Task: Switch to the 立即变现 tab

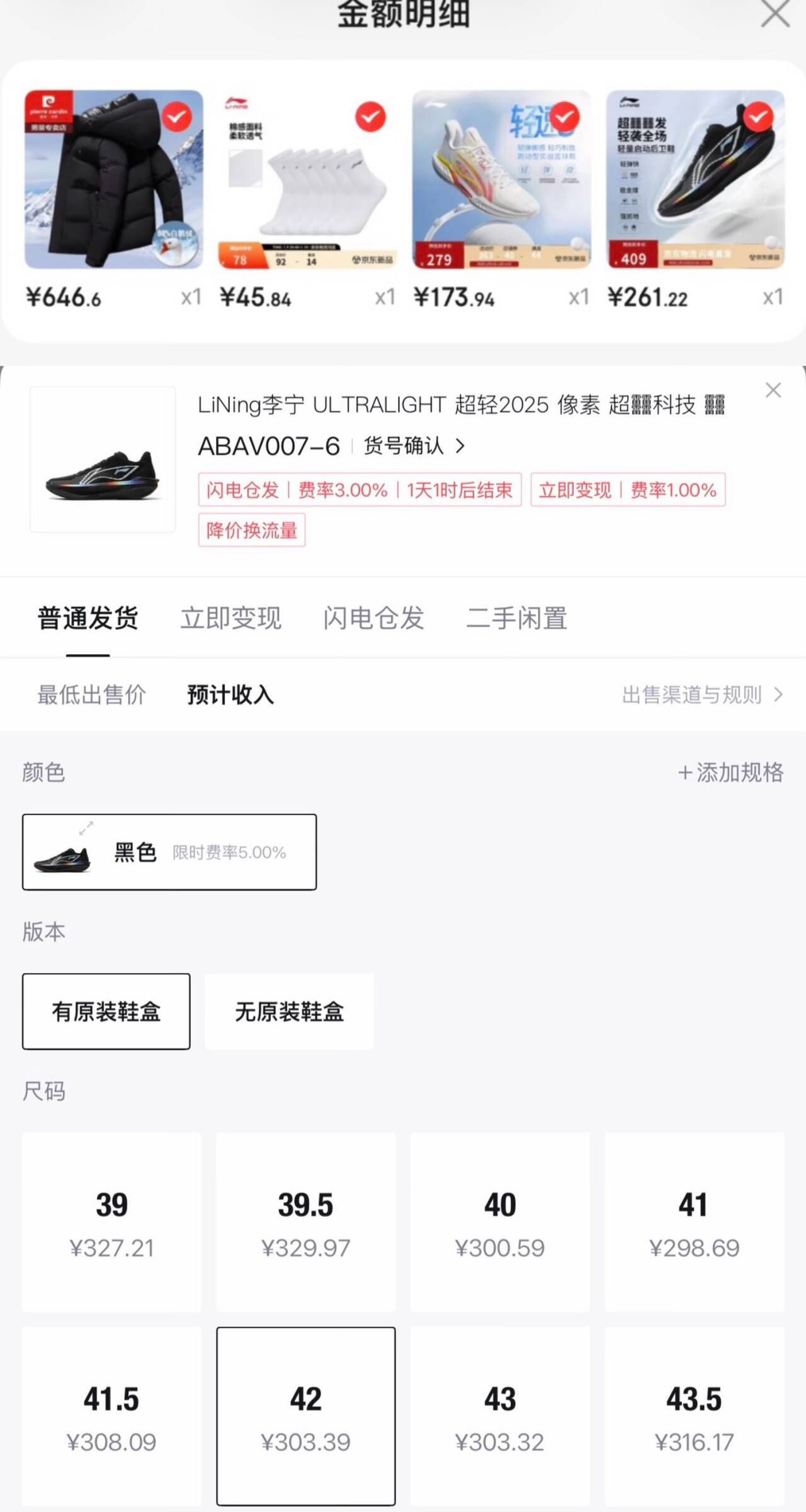Action: pos(230,618)
